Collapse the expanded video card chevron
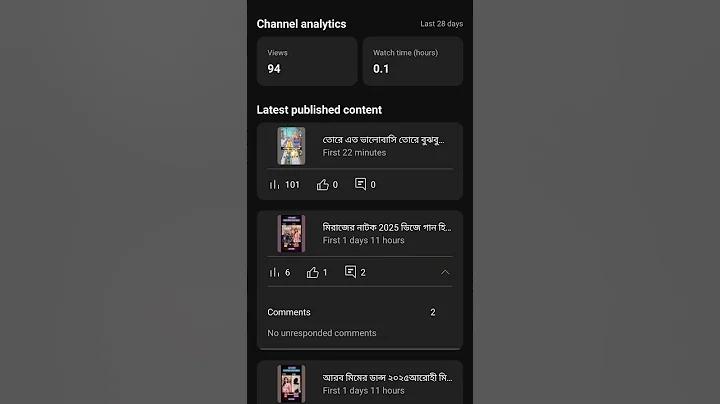 tap(445, 272)
